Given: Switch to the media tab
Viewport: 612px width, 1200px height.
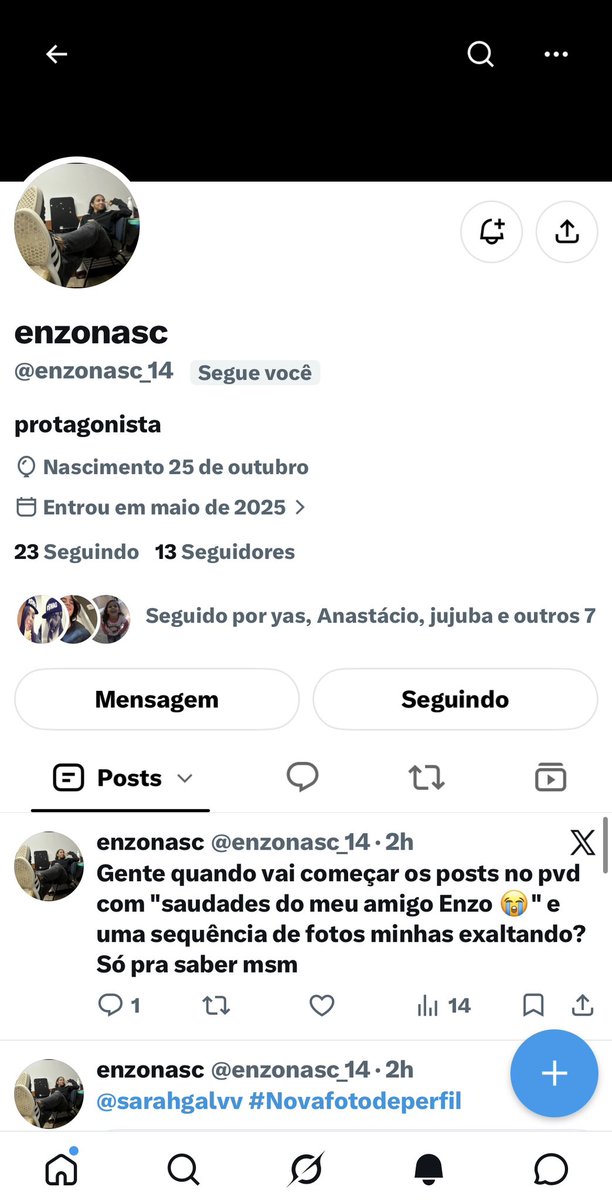Looking at the screenshot, I should point(551,777).
